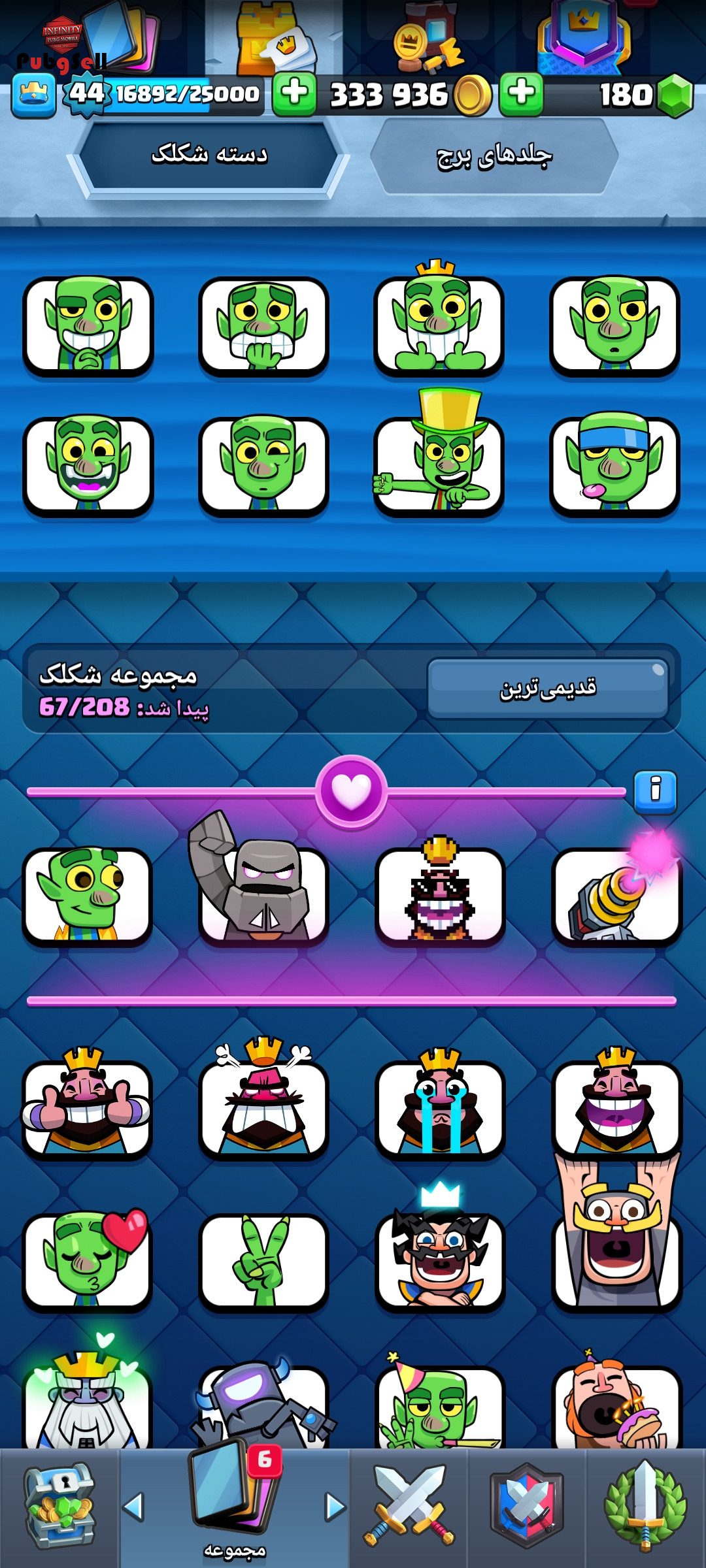
Task: Open the events sword and wreath tab
Action: click(646, 1508)
